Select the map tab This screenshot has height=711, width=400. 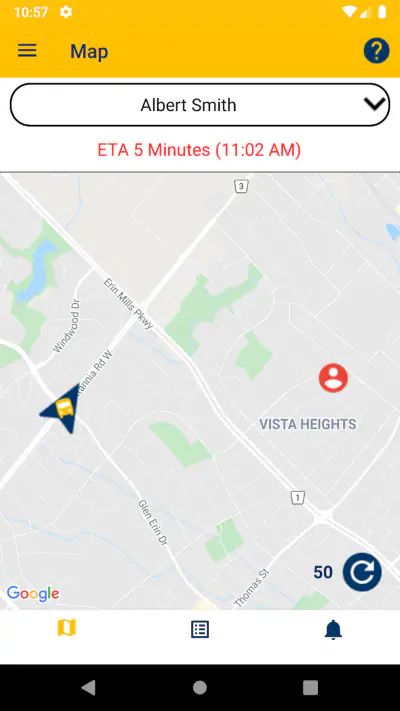tap(67, 628)
